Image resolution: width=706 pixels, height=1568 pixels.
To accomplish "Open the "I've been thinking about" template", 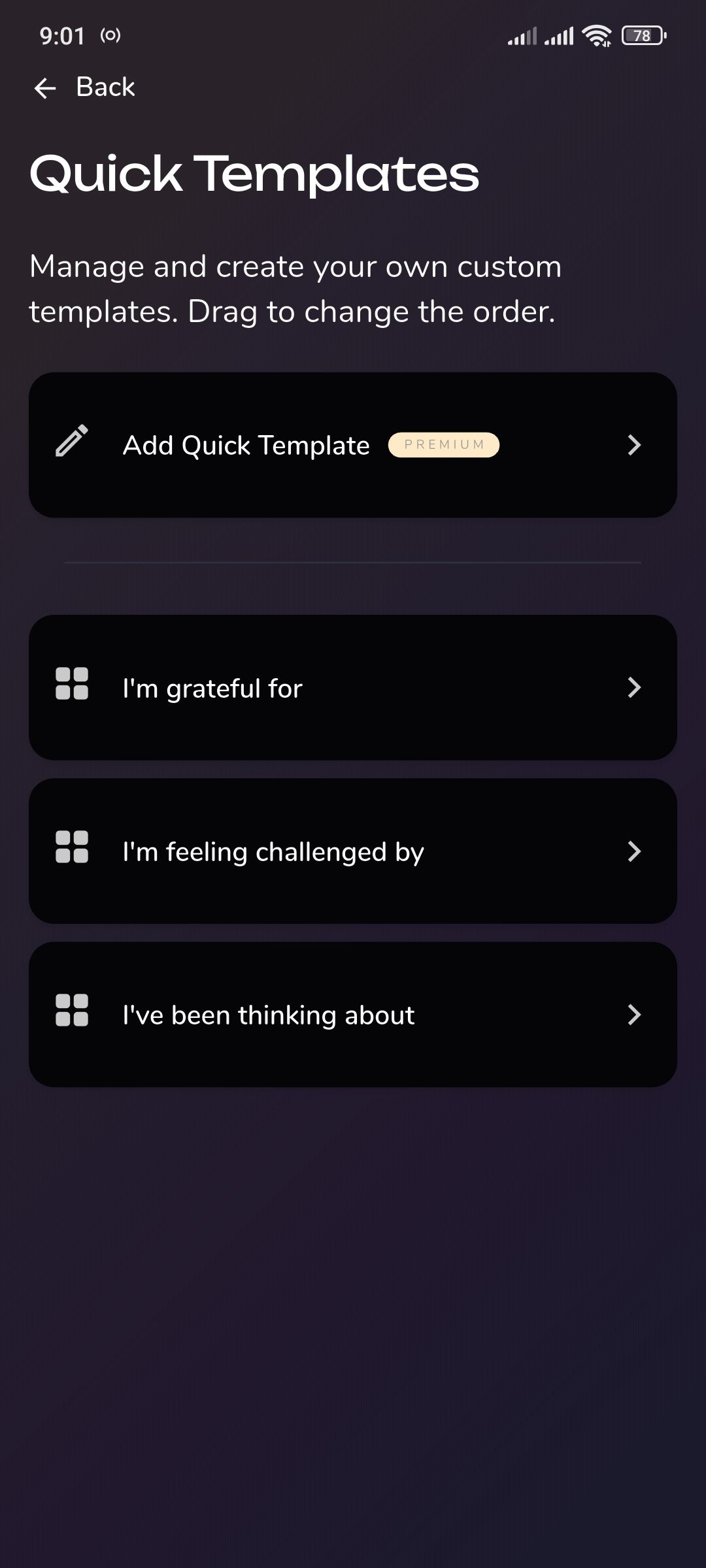I will pyautogui.click(x=352, y=1015).
